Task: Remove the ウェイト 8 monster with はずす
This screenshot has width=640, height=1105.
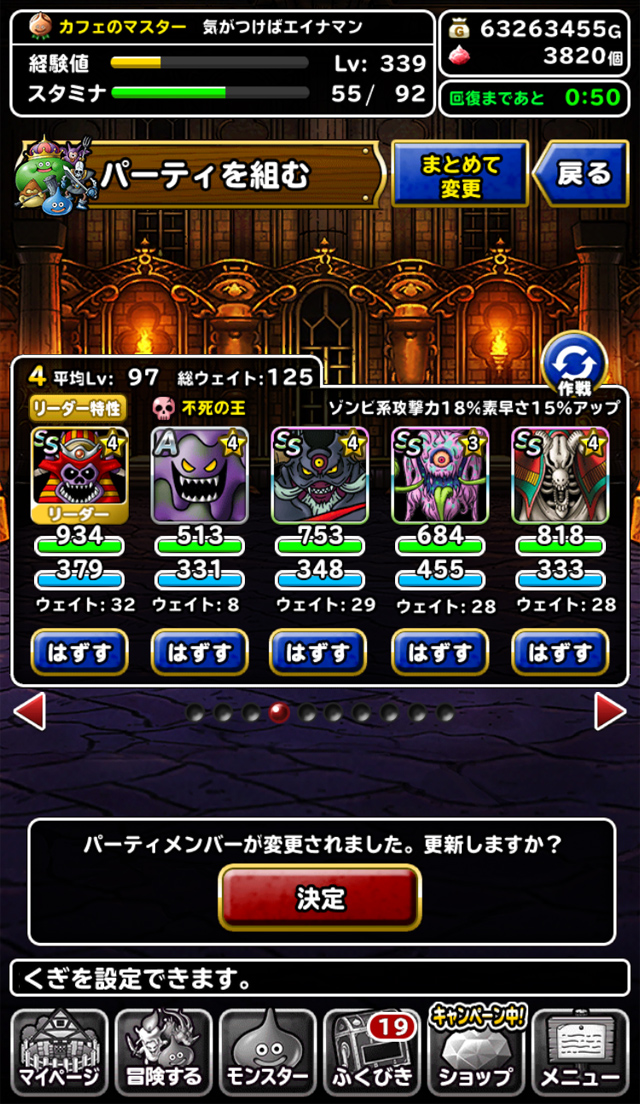Action: [199, 653]
